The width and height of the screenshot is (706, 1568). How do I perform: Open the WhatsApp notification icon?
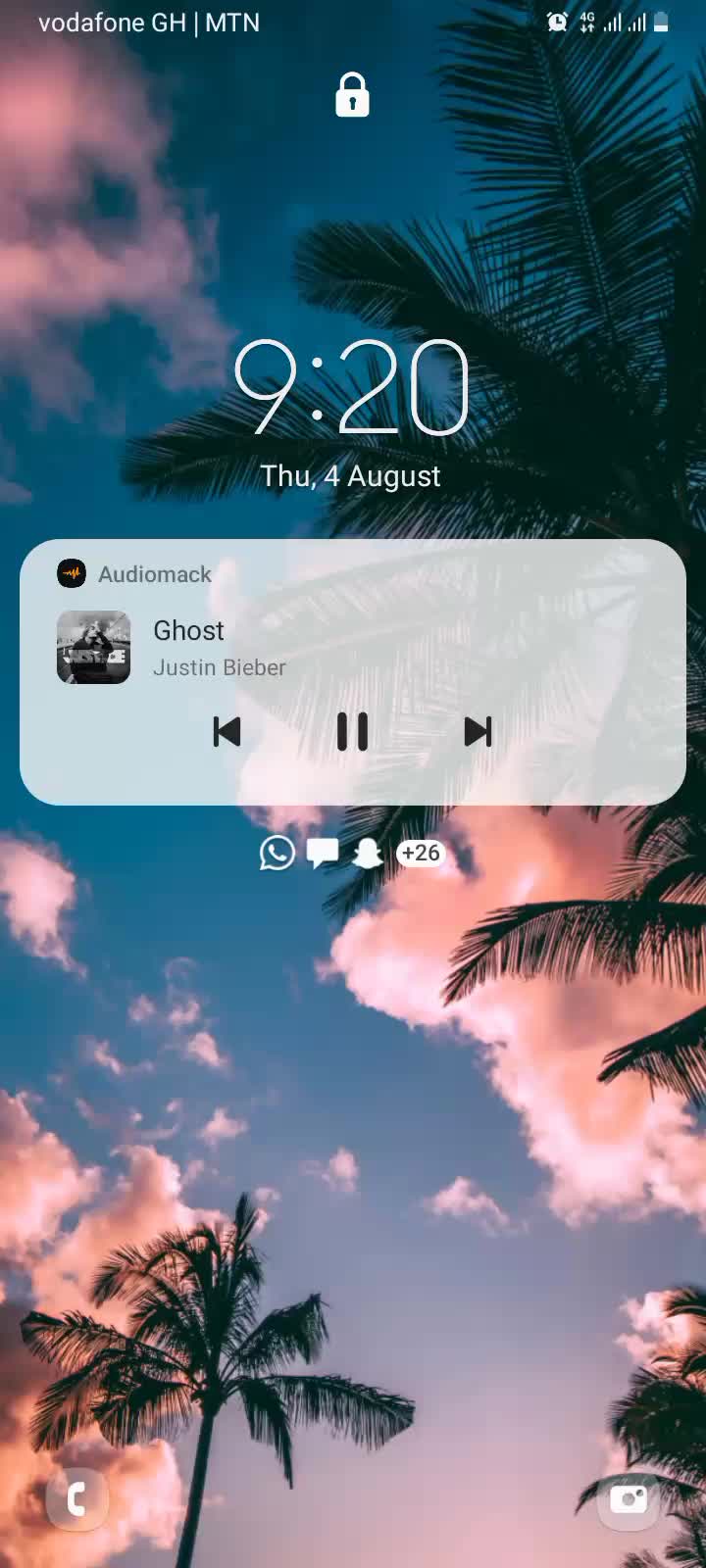click(x=277, y=853)
